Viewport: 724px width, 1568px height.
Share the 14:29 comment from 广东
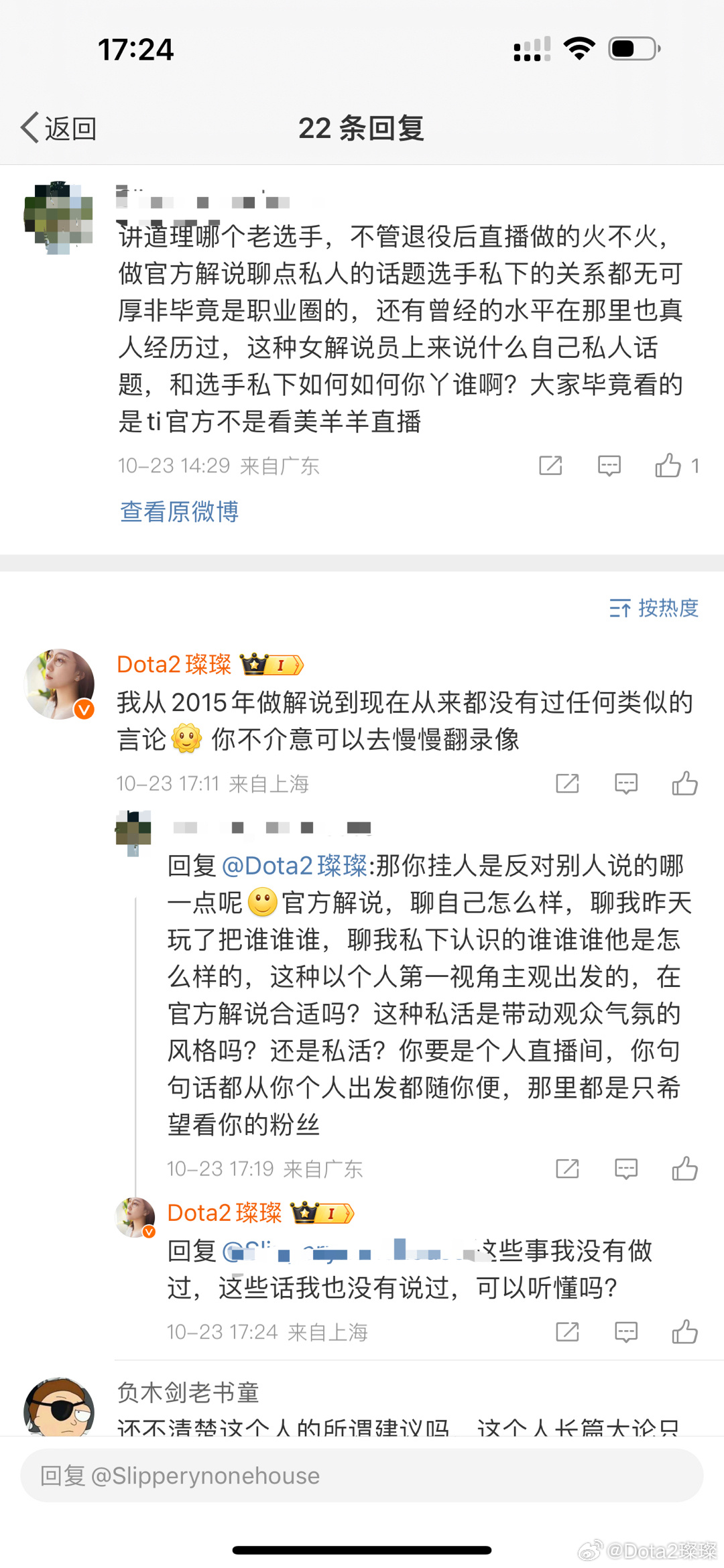click(550, 465)
